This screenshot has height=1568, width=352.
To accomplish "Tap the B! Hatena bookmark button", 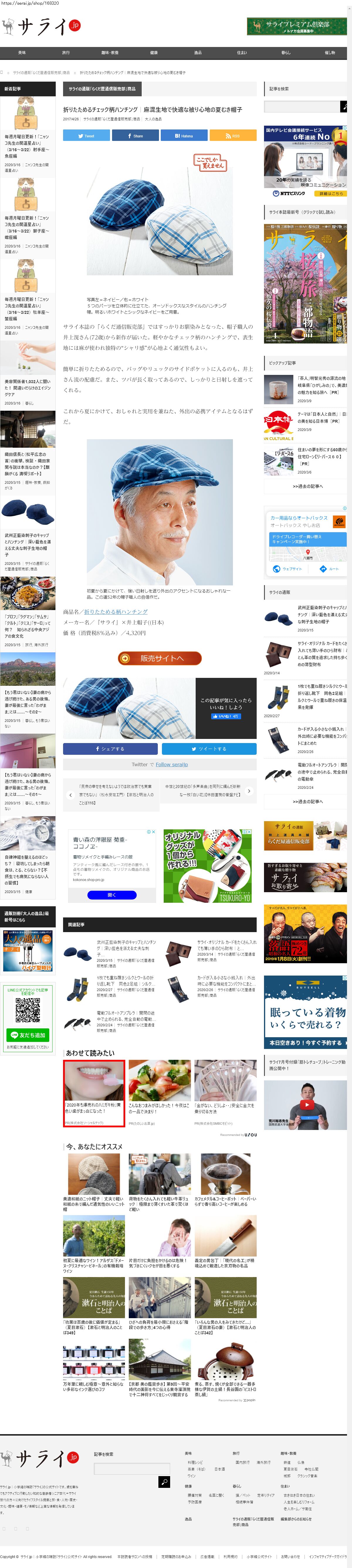I will (x=184, y=136).
